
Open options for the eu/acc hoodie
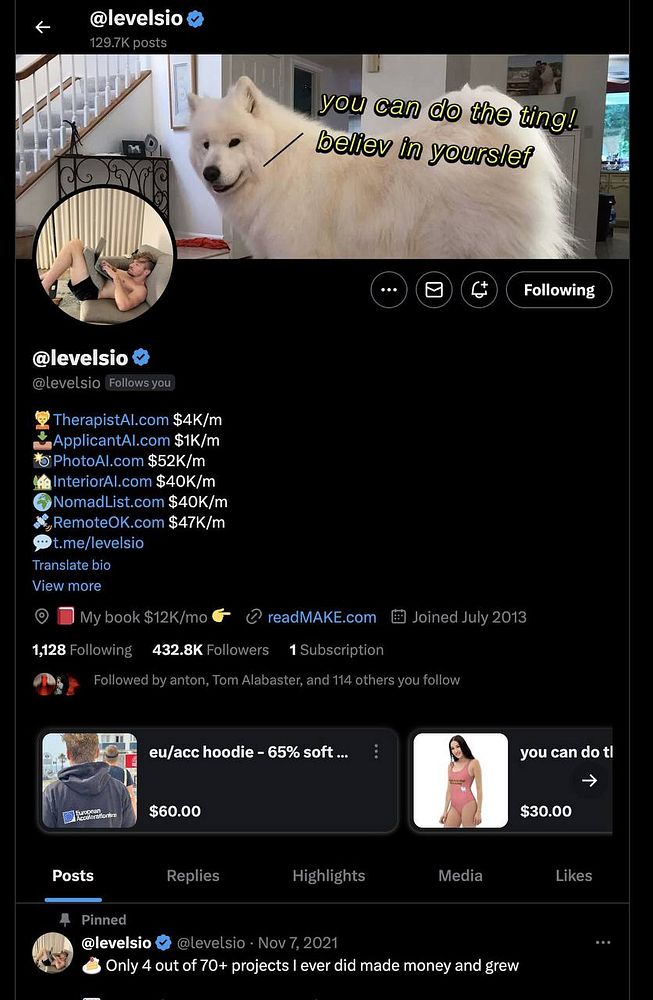(x=376, y=751)
